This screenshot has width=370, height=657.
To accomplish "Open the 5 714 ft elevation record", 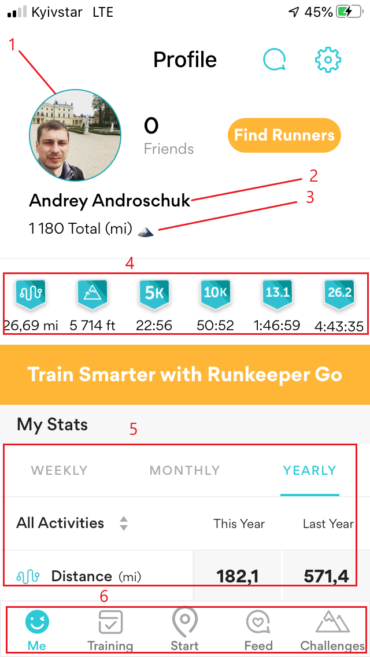I will pyautogui.click(x=92, y=306).
